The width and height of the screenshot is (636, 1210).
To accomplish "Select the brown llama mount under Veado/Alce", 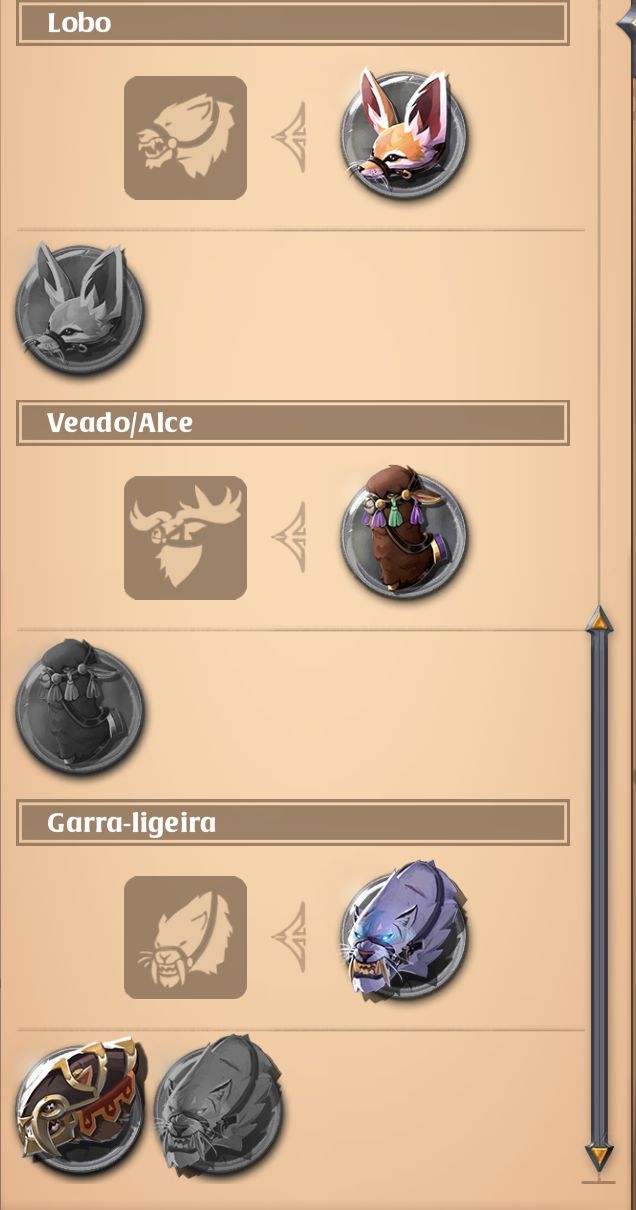I will pos(404,534).
